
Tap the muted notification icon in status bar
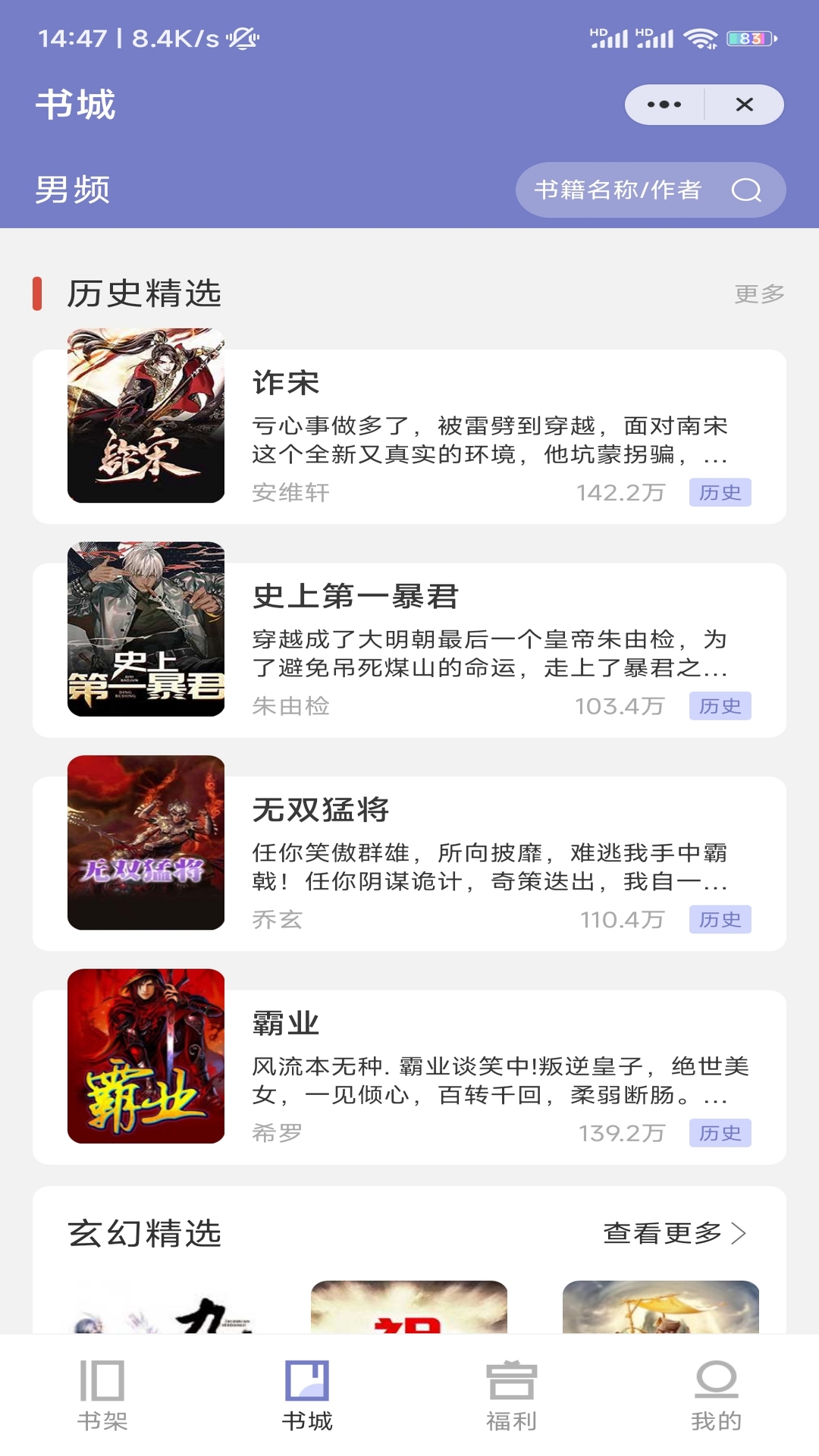(242, 38)
